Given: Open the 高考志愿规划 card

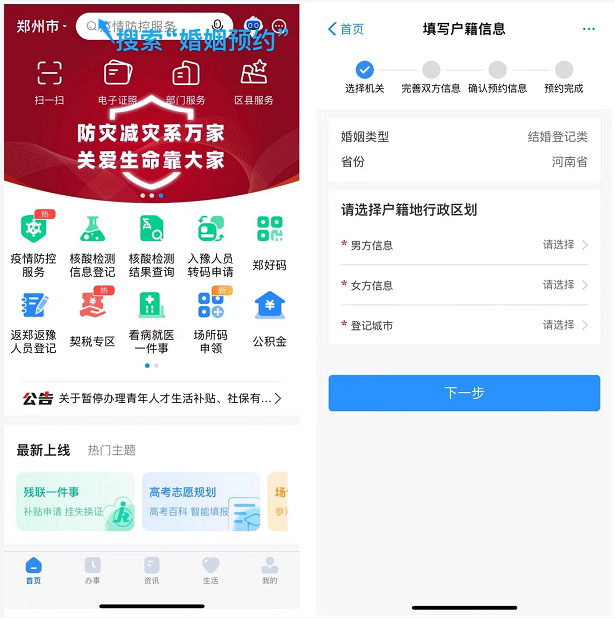Looking at the screenshot, I should pos(200,502).
